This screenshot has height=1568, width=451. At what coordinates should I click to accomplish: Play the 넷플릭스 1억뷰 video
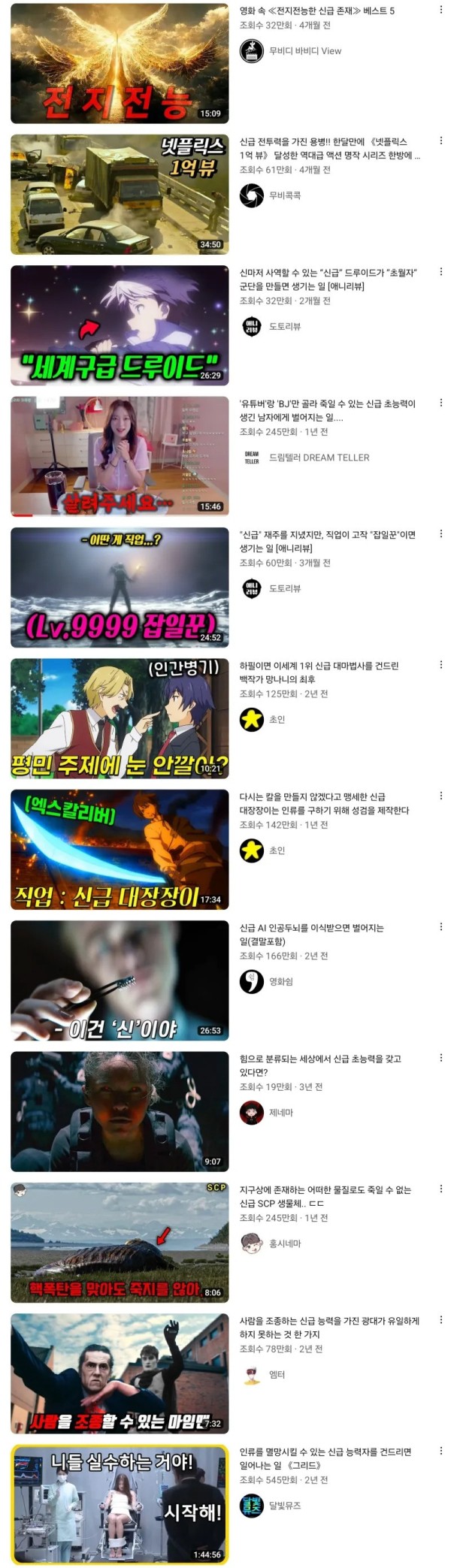(120, 195)
